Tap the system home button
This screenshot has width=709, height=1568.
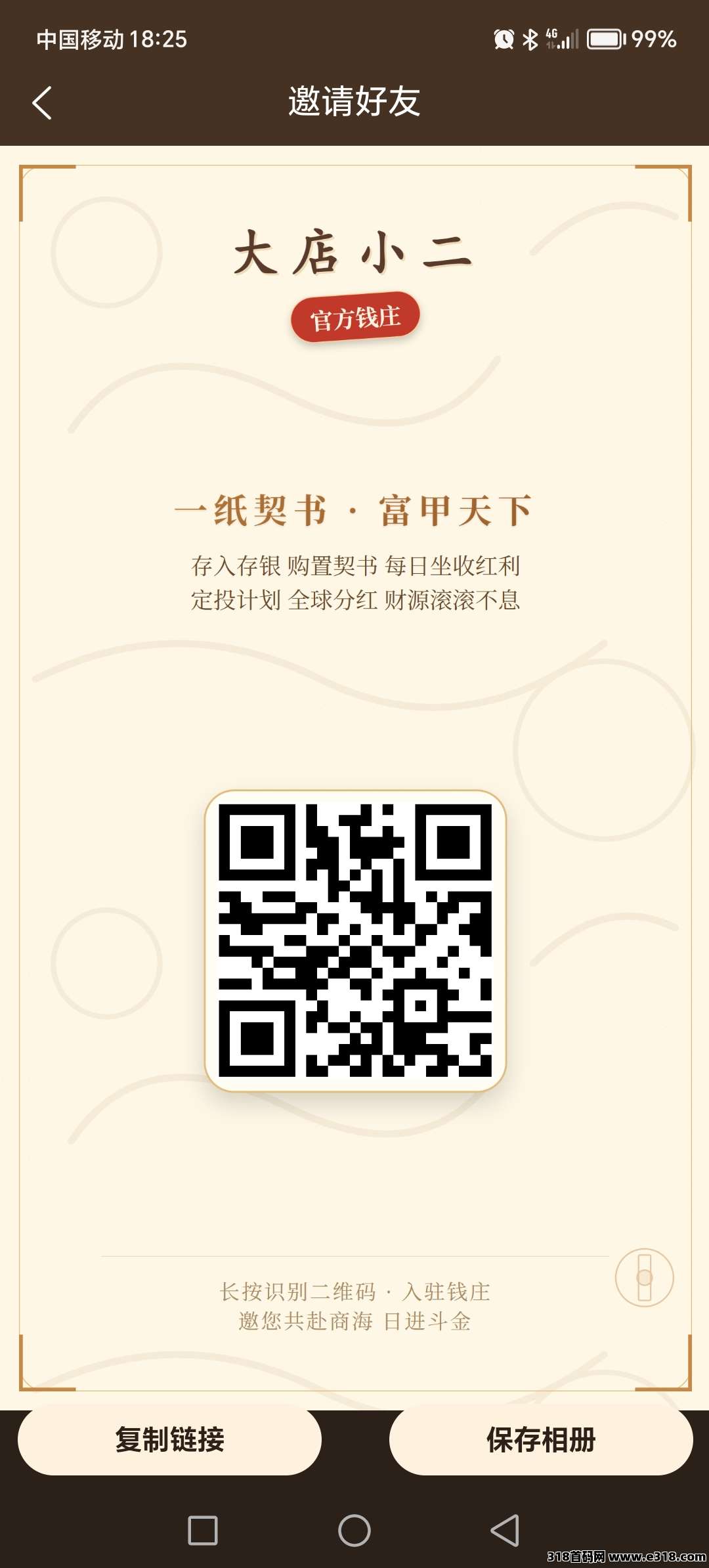pyautogui.click(x=354, y=1531)
